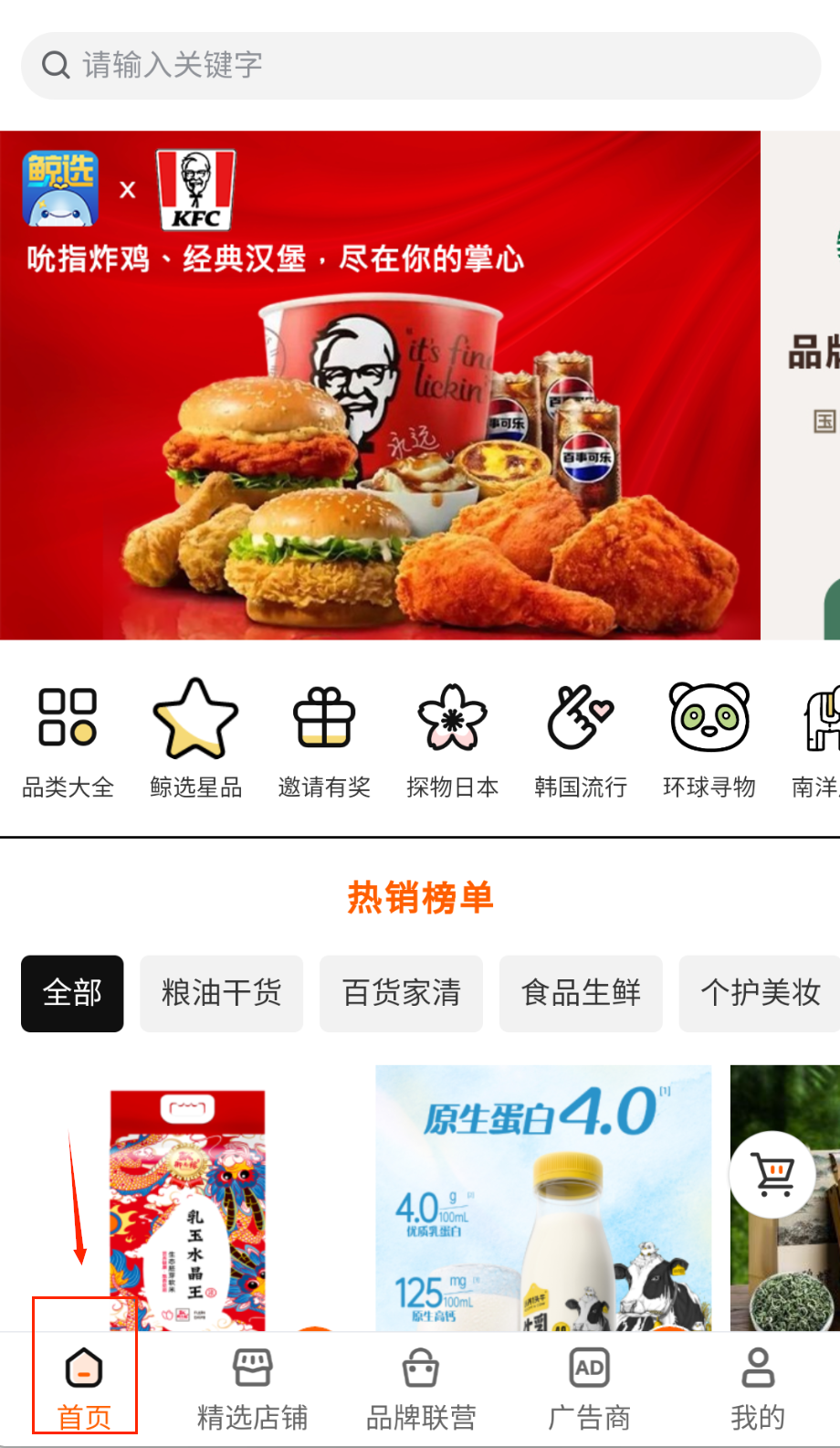Switch to the 品牌联营 tab
840x1448 pixels.
point(421,1389)
